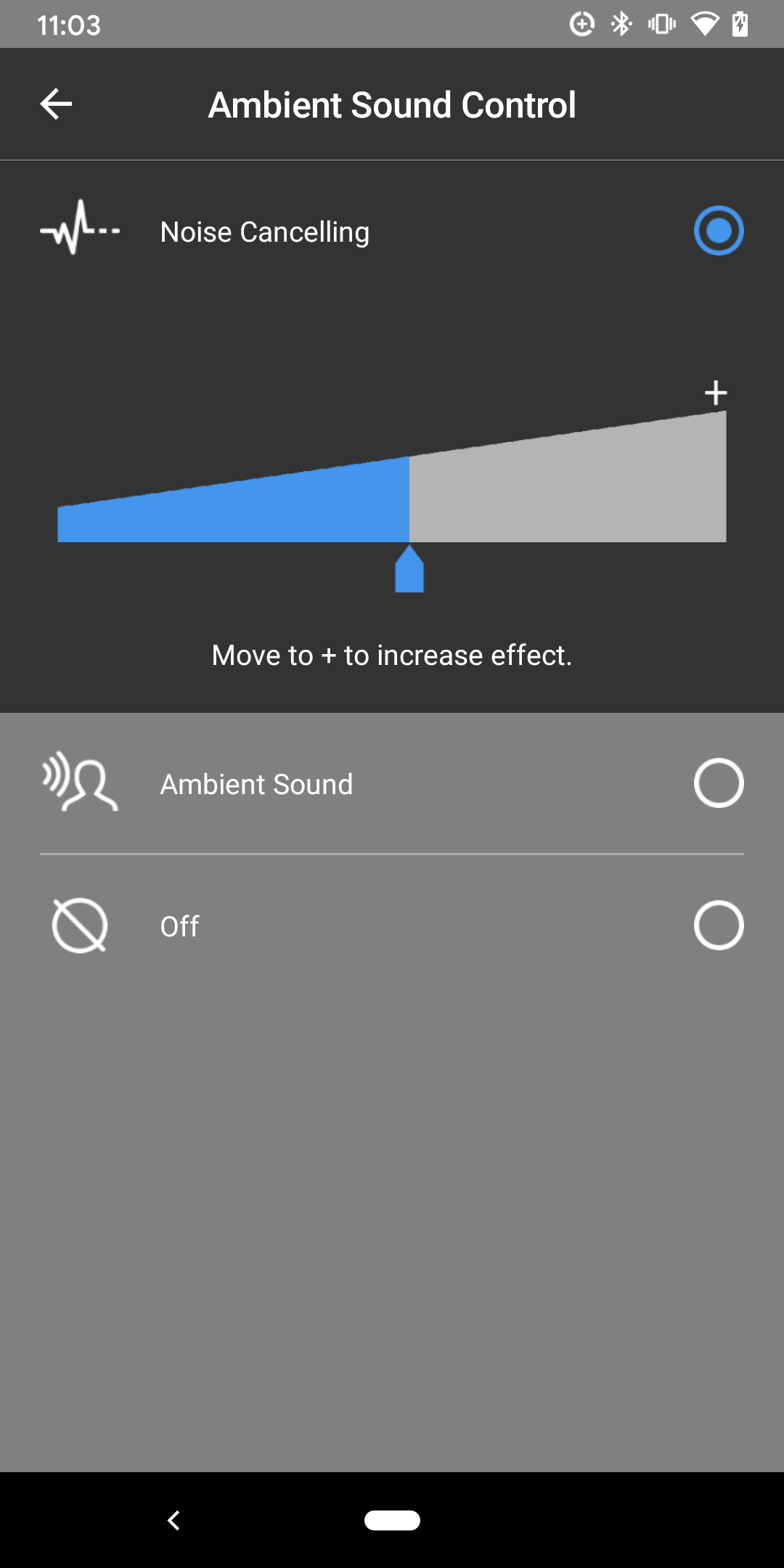Tap the blue noise cancelling slider handle

click(409, 568)
